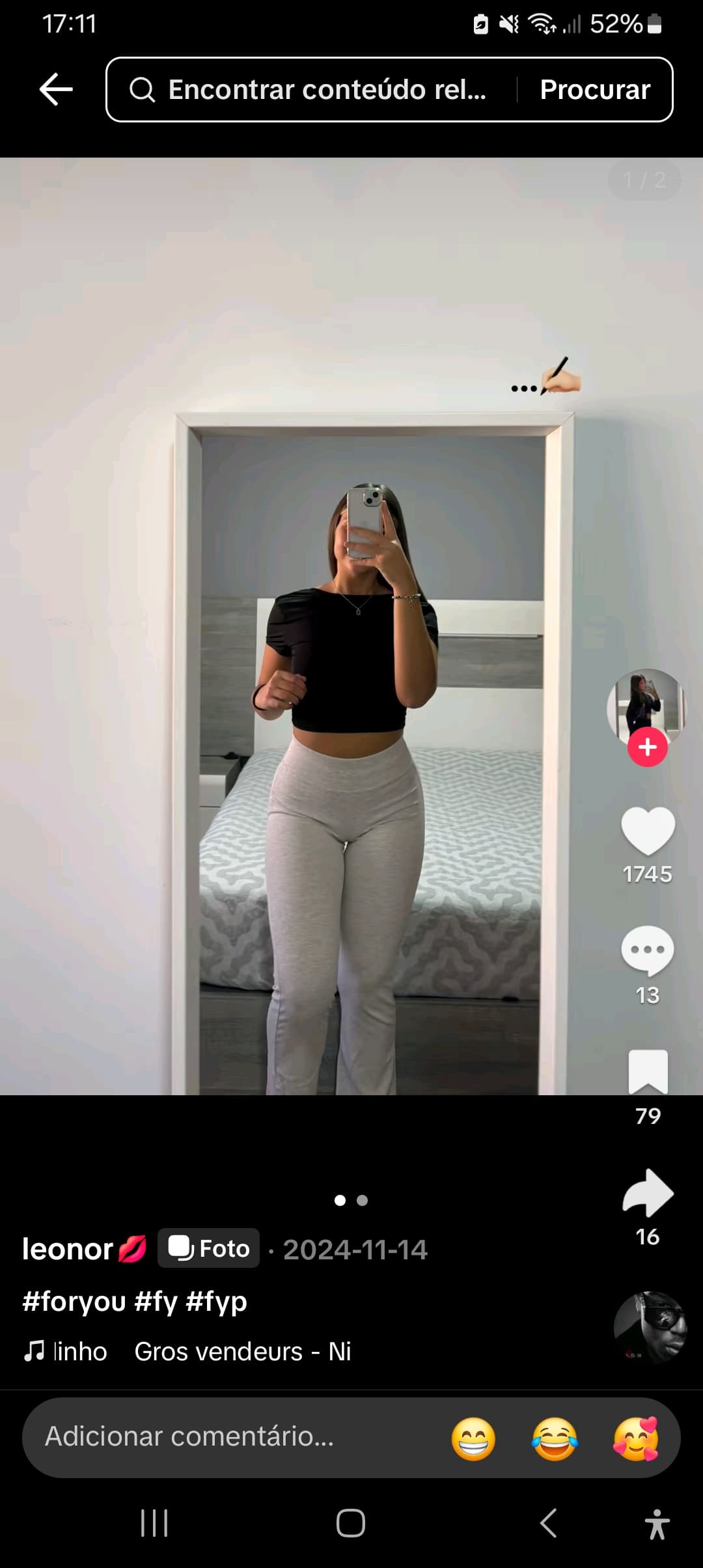
Task: Follow the creator via the plus badge
Action: [x=647, y=747]
